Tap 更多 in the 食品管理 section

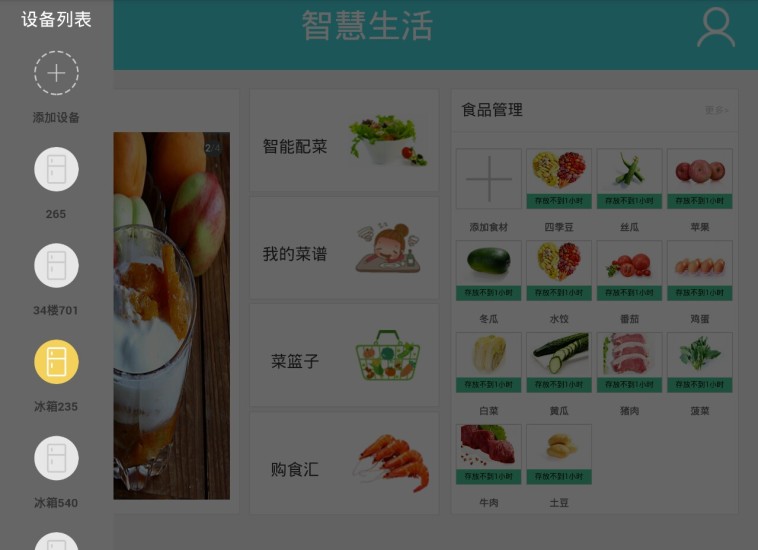(x=716, y=110)
